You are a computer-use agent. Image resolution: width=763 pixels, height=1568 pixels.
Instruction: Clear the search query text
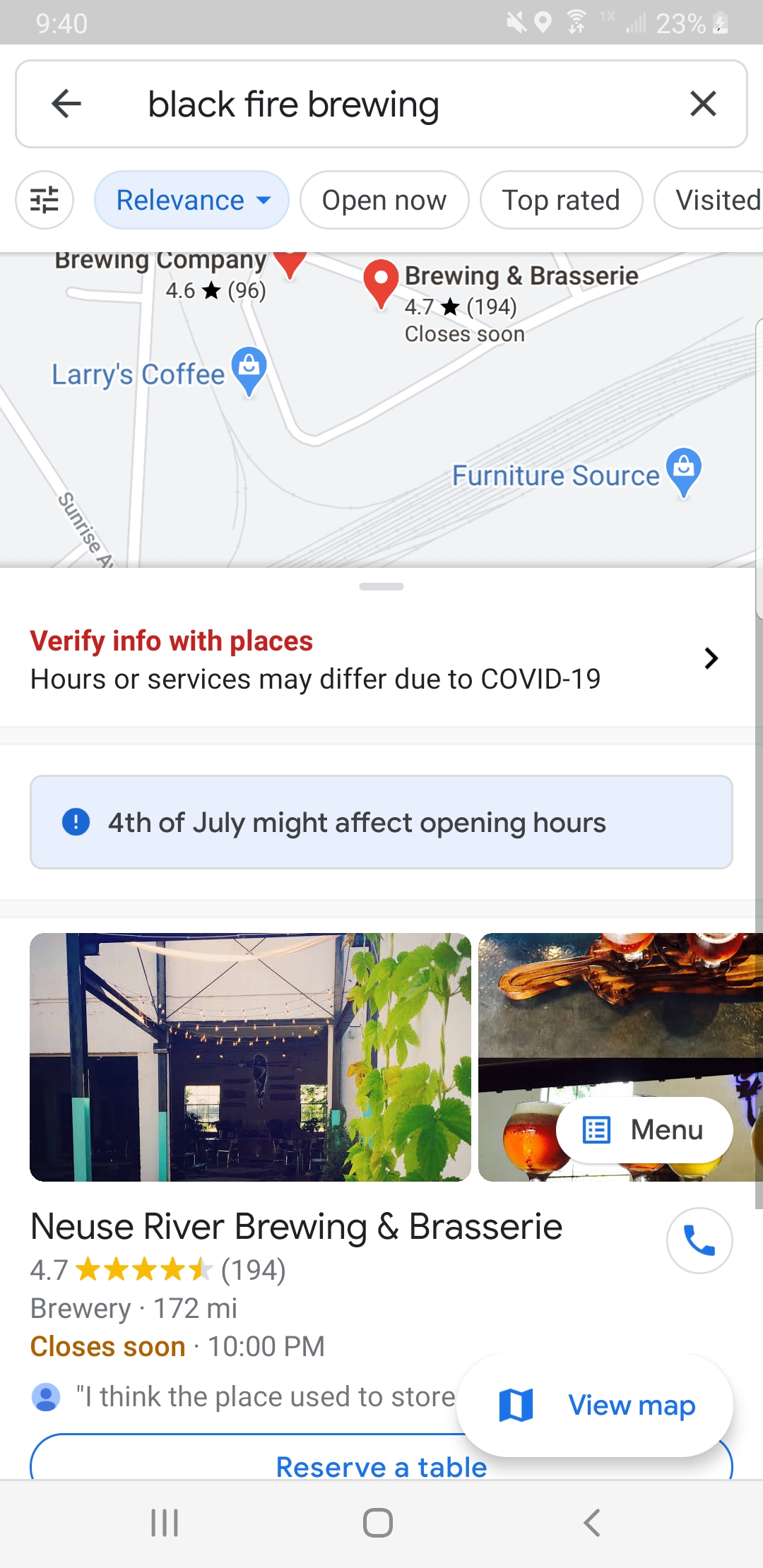703,104
